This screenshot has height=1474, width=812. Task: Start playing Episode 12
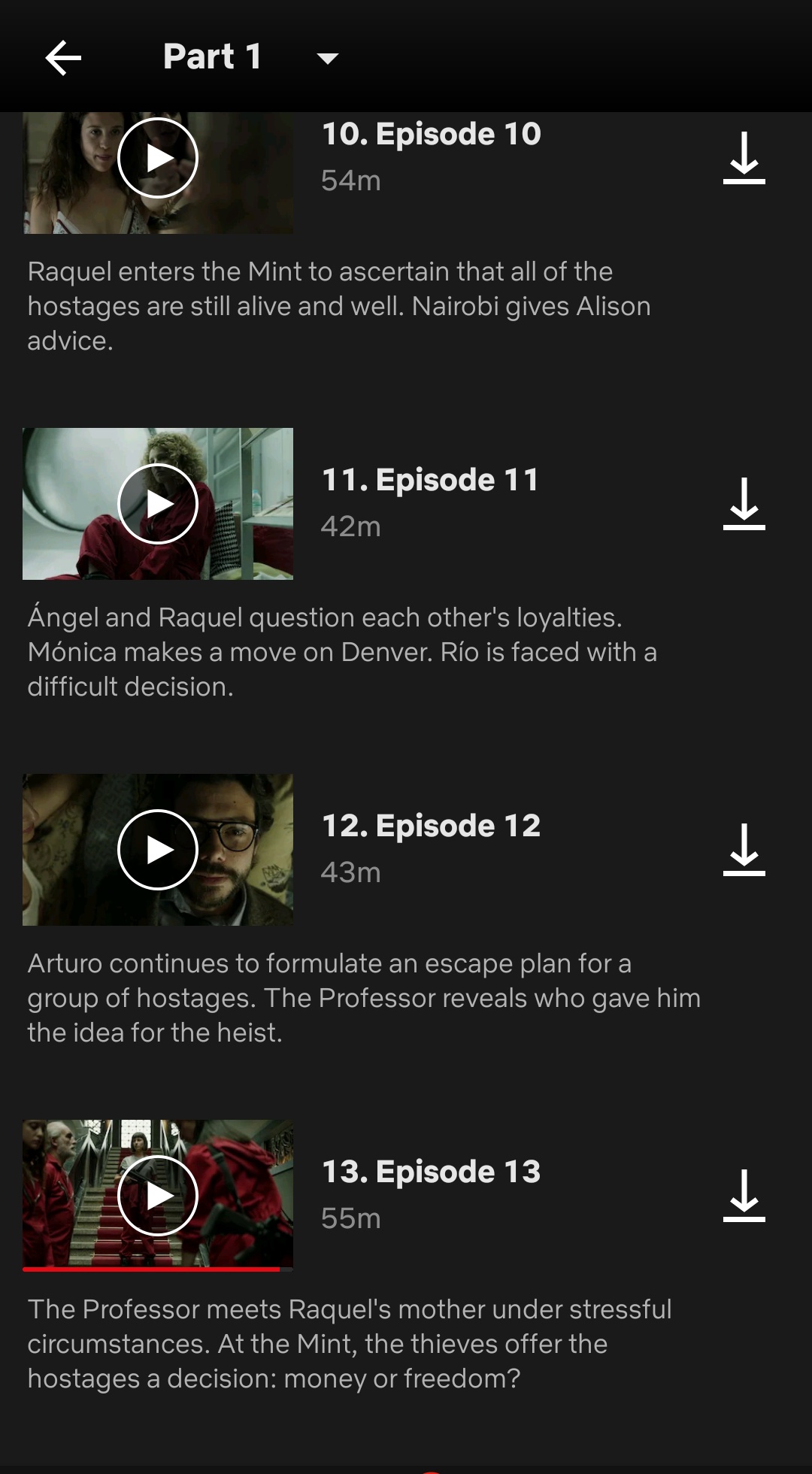(x=158, y=850)
